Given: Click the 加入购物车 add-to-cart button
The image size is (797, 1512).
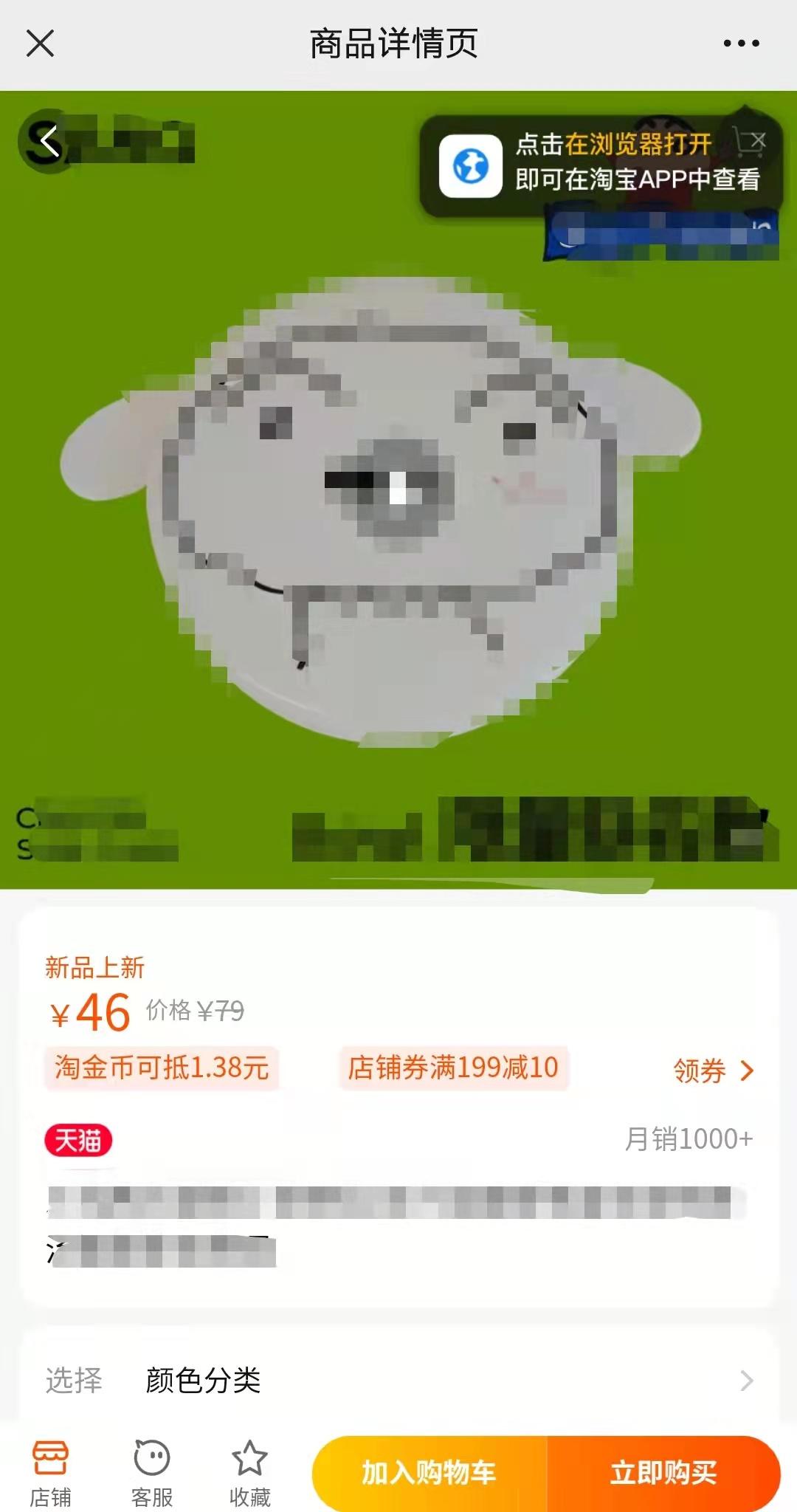Looking at the screenshot, I should 429,1472.
